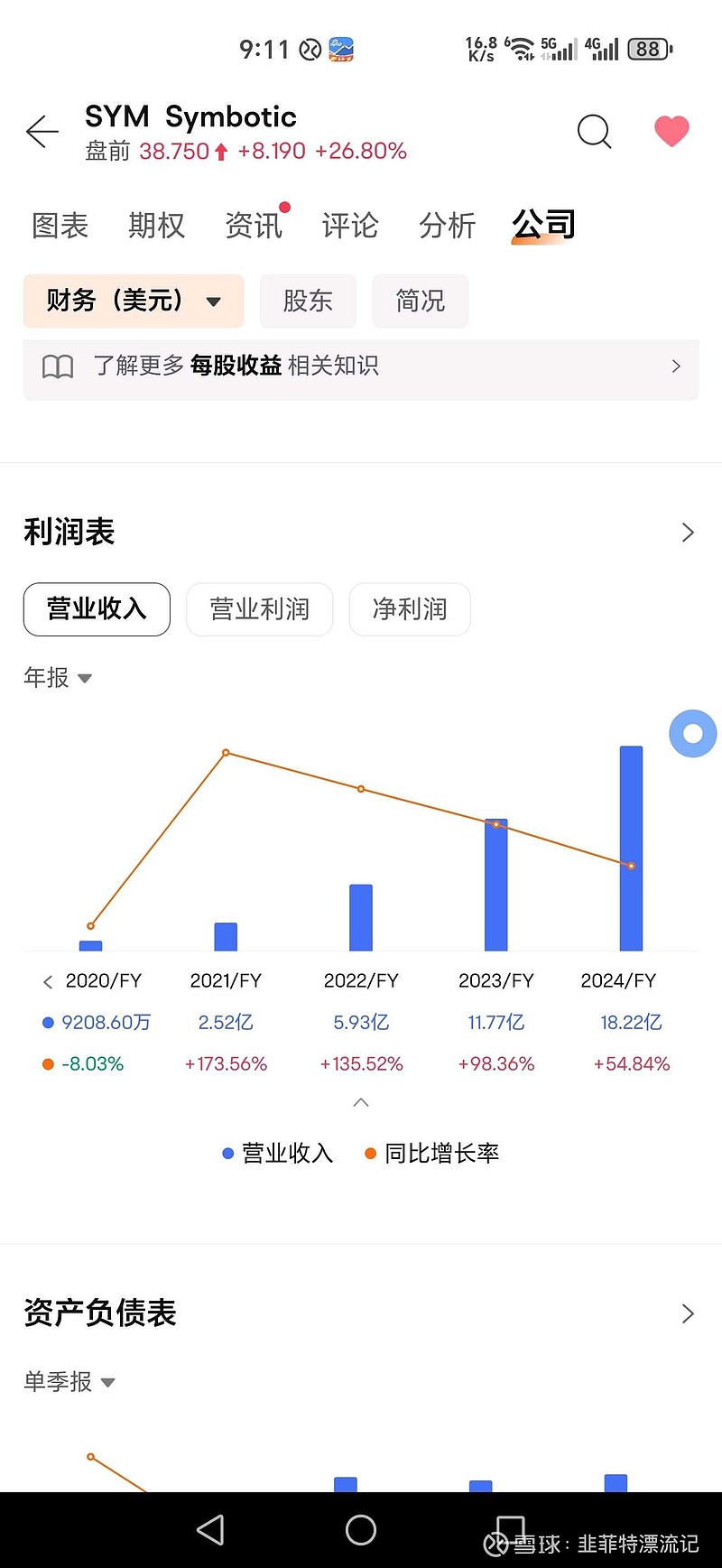Expand the 财务(美元) dropdown
The height and width of the screenshot is (1568, 722).
click(134, 301)
